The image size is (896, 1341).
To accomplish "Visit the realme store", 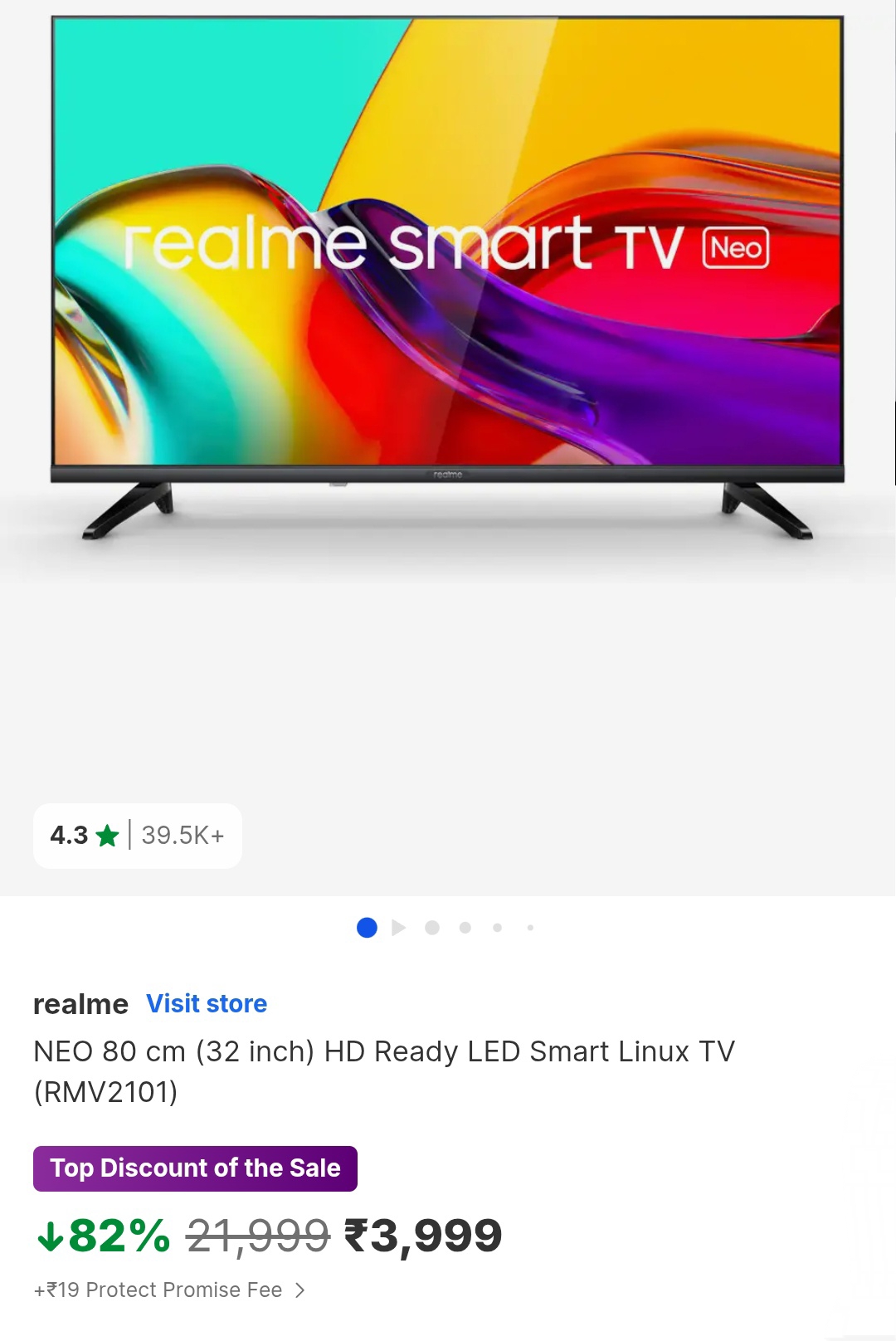I will click(207, 1004).
